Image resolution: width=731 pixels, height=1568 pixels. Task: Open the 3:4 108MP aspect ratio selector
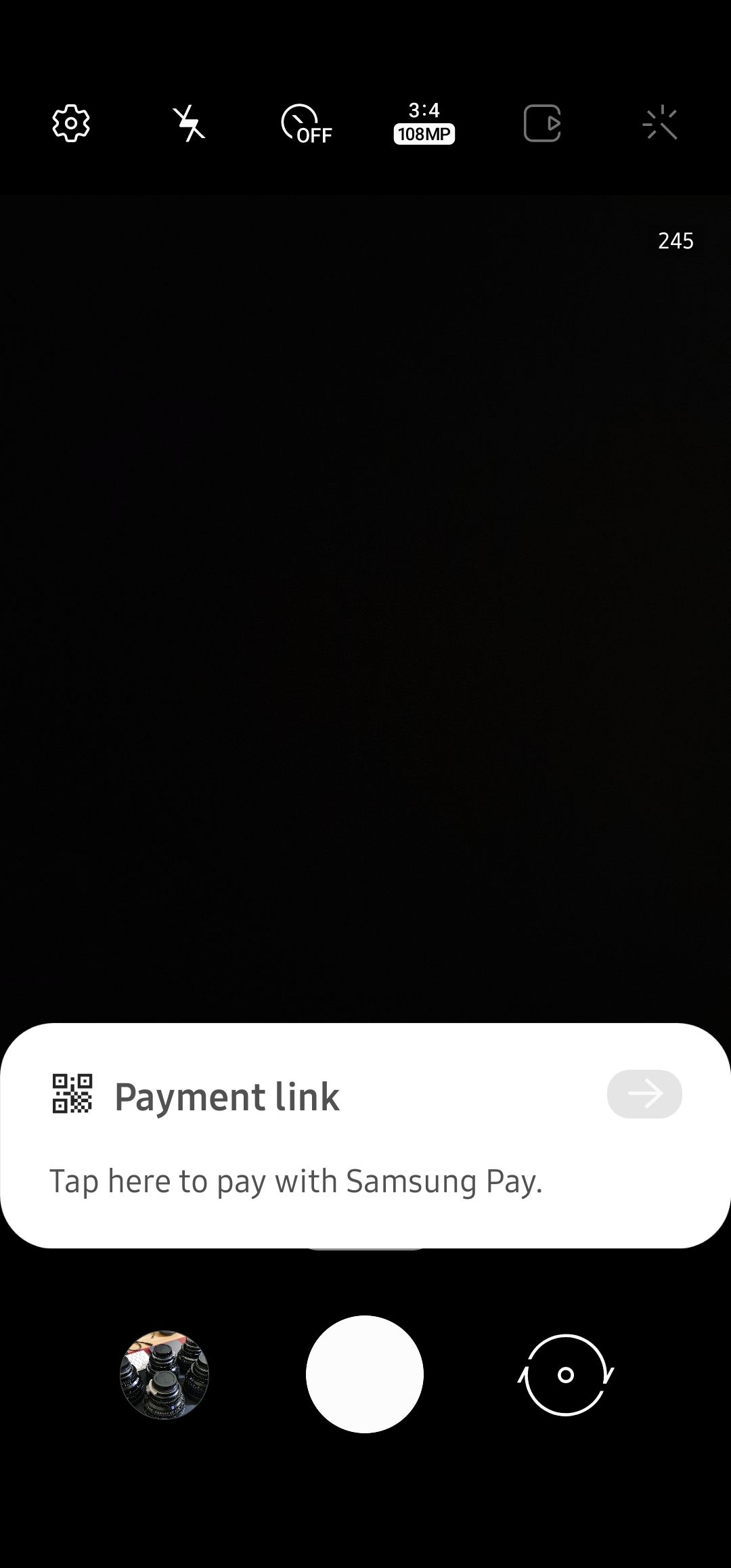pos(424,125)
